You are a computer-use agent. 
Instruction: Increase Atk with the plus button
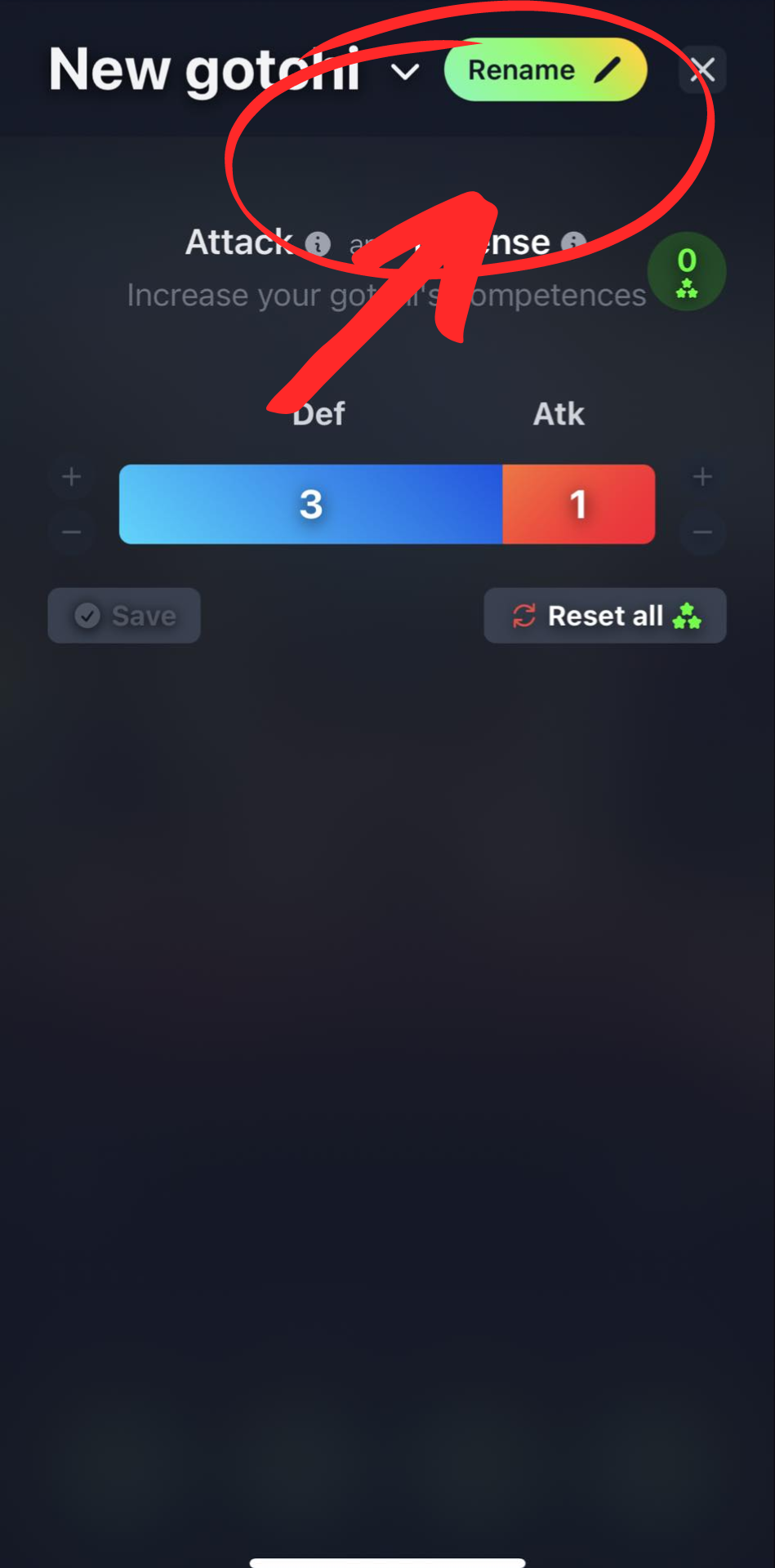pos(702,476)
